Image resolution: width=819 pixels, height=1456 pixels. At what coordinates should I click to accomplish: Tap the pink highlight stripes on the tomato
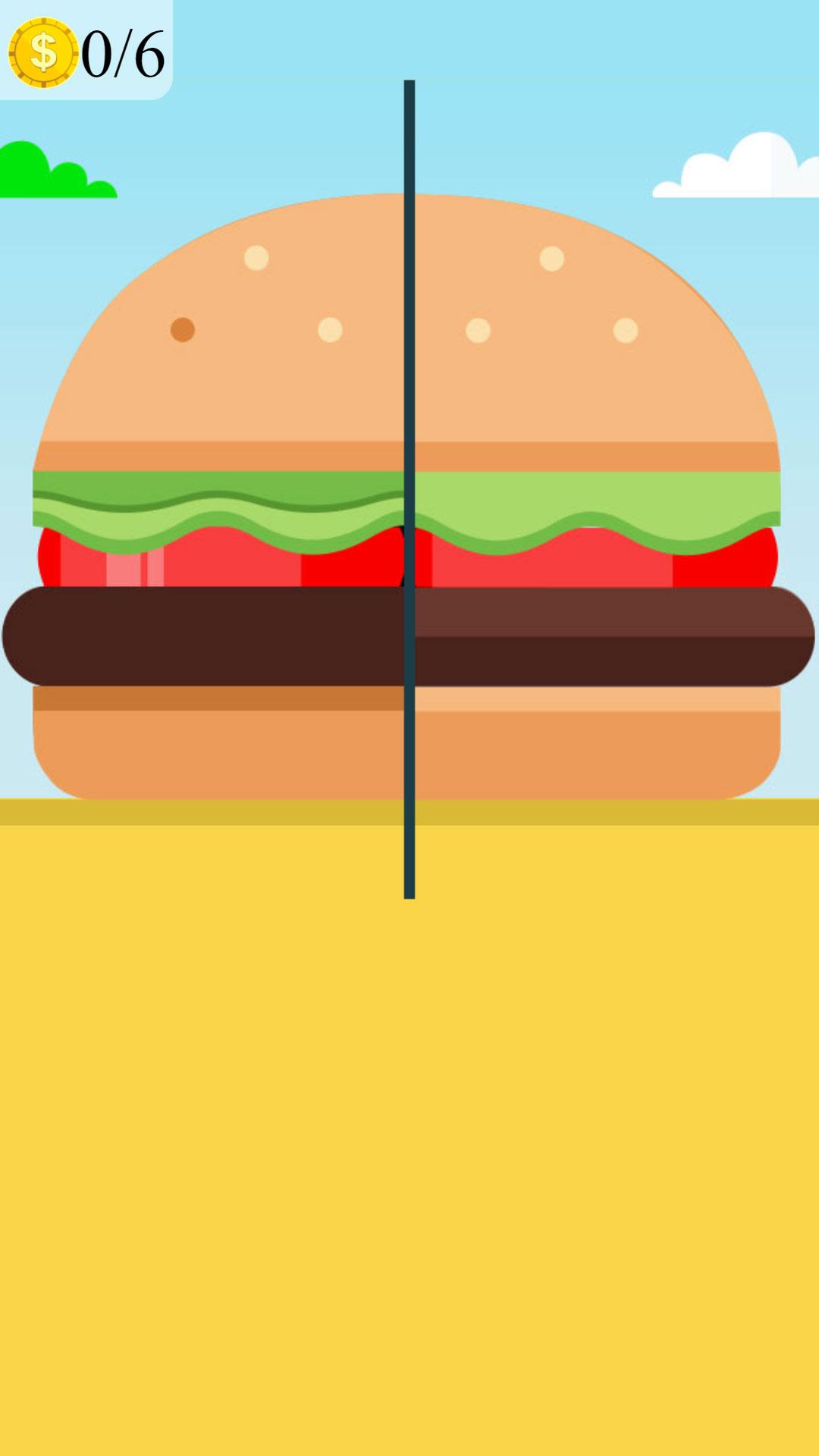pyautogui.click(x=135, y=569)
